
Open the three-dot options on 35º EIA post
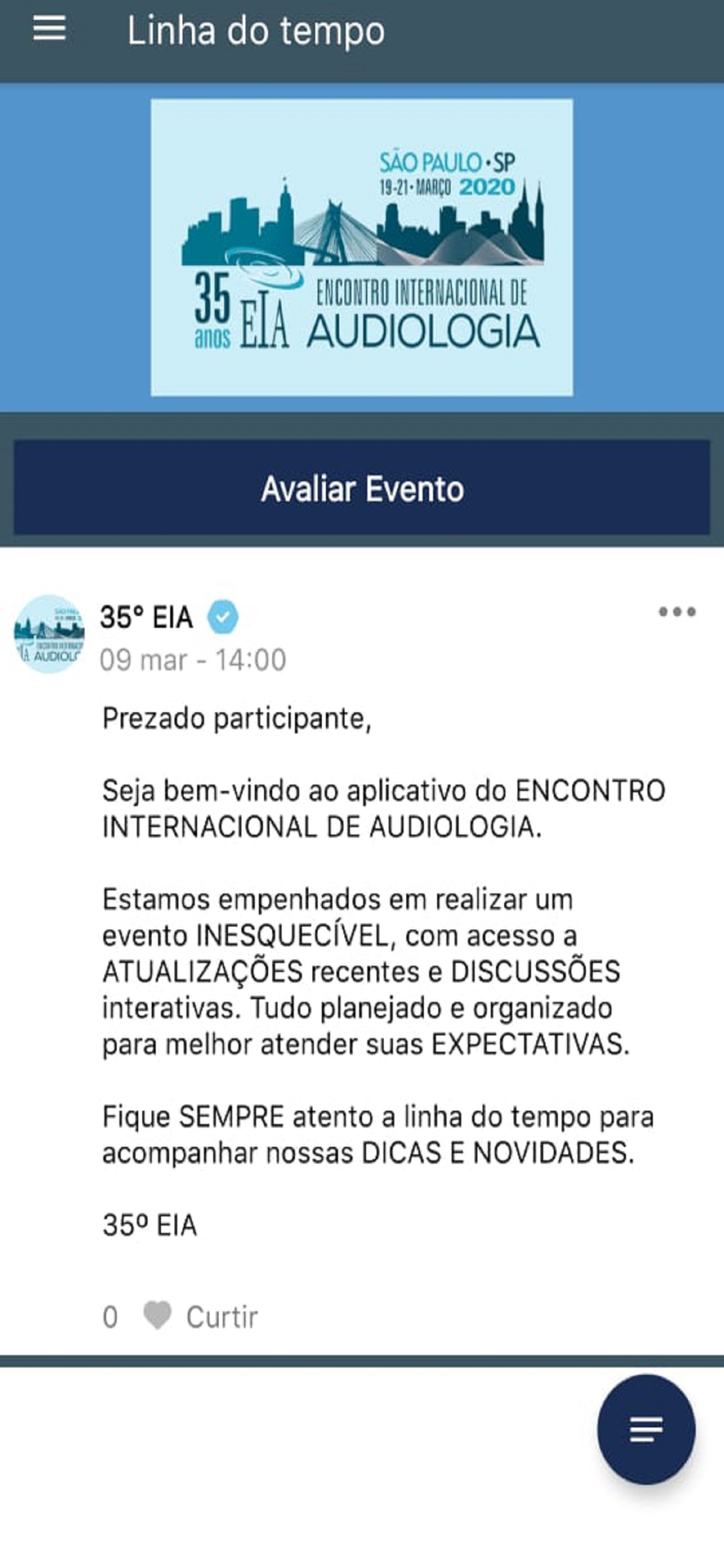pos(677,612)
